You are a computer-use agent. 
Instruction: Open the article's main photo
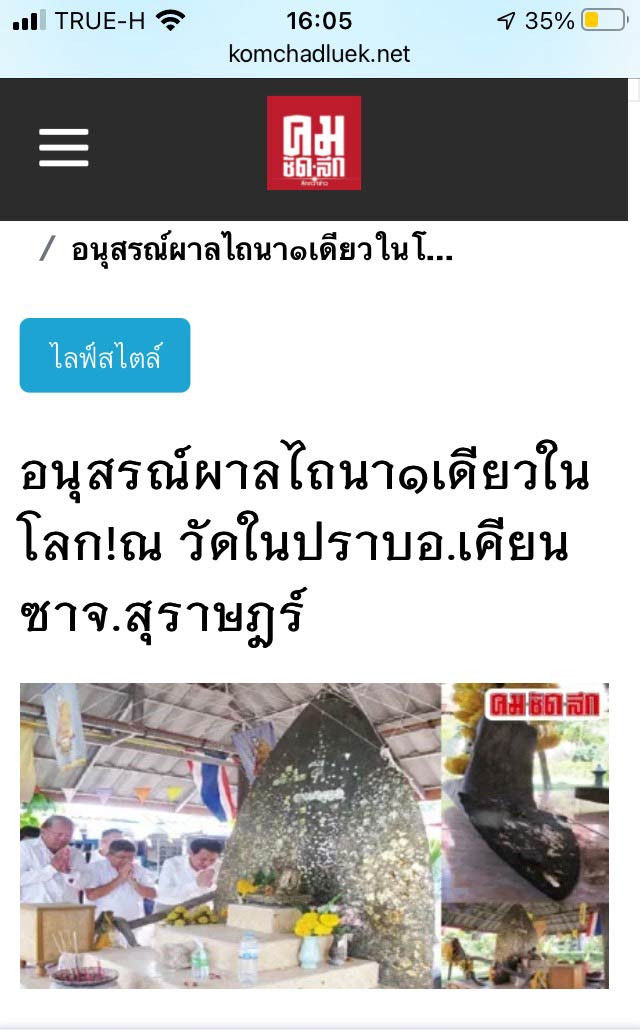pos(314,835)
